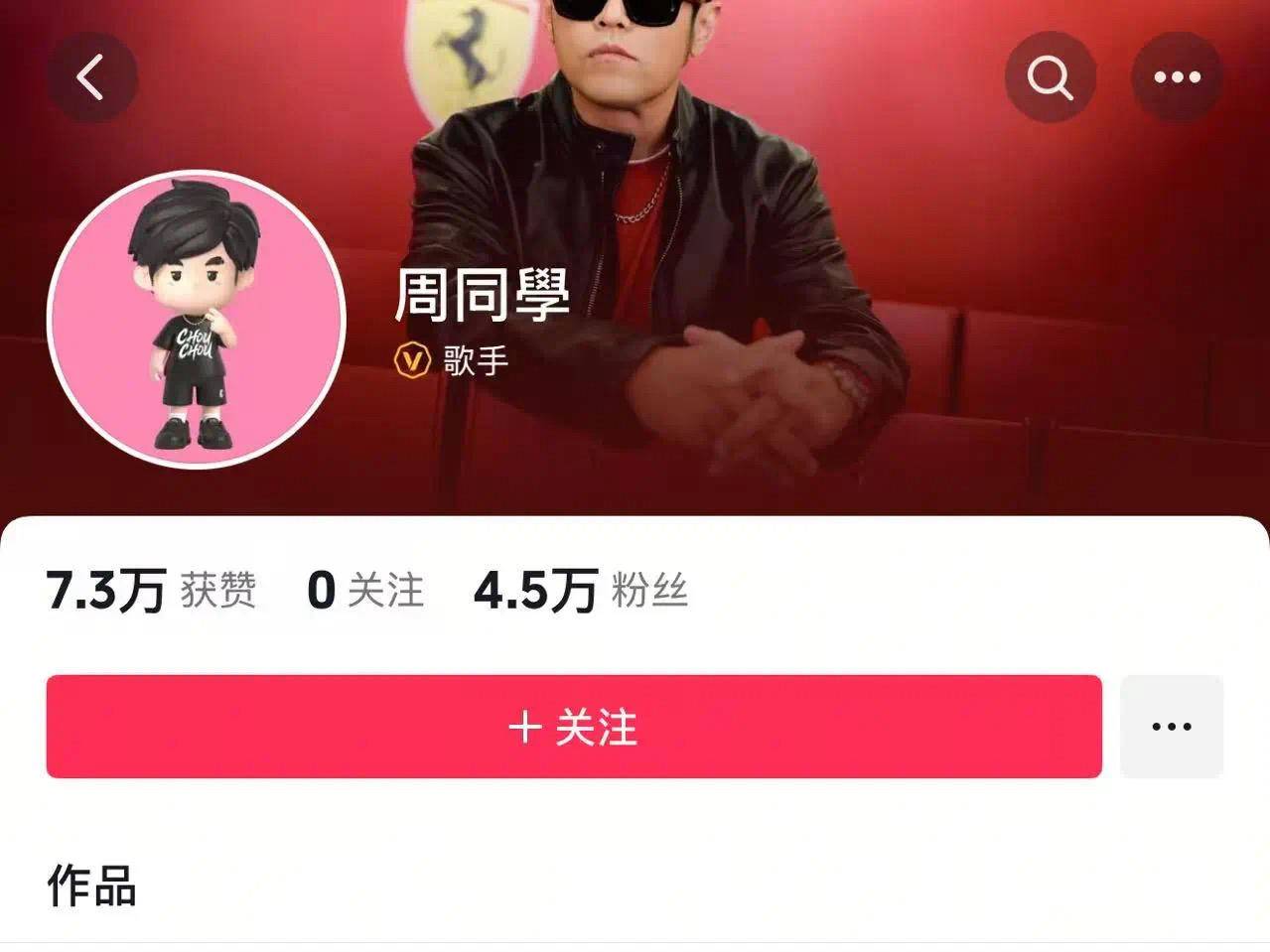Viewport: 1270px width, 952px height.
Task: View the pink cartoon profile avatar
Action: coord(197,320)
